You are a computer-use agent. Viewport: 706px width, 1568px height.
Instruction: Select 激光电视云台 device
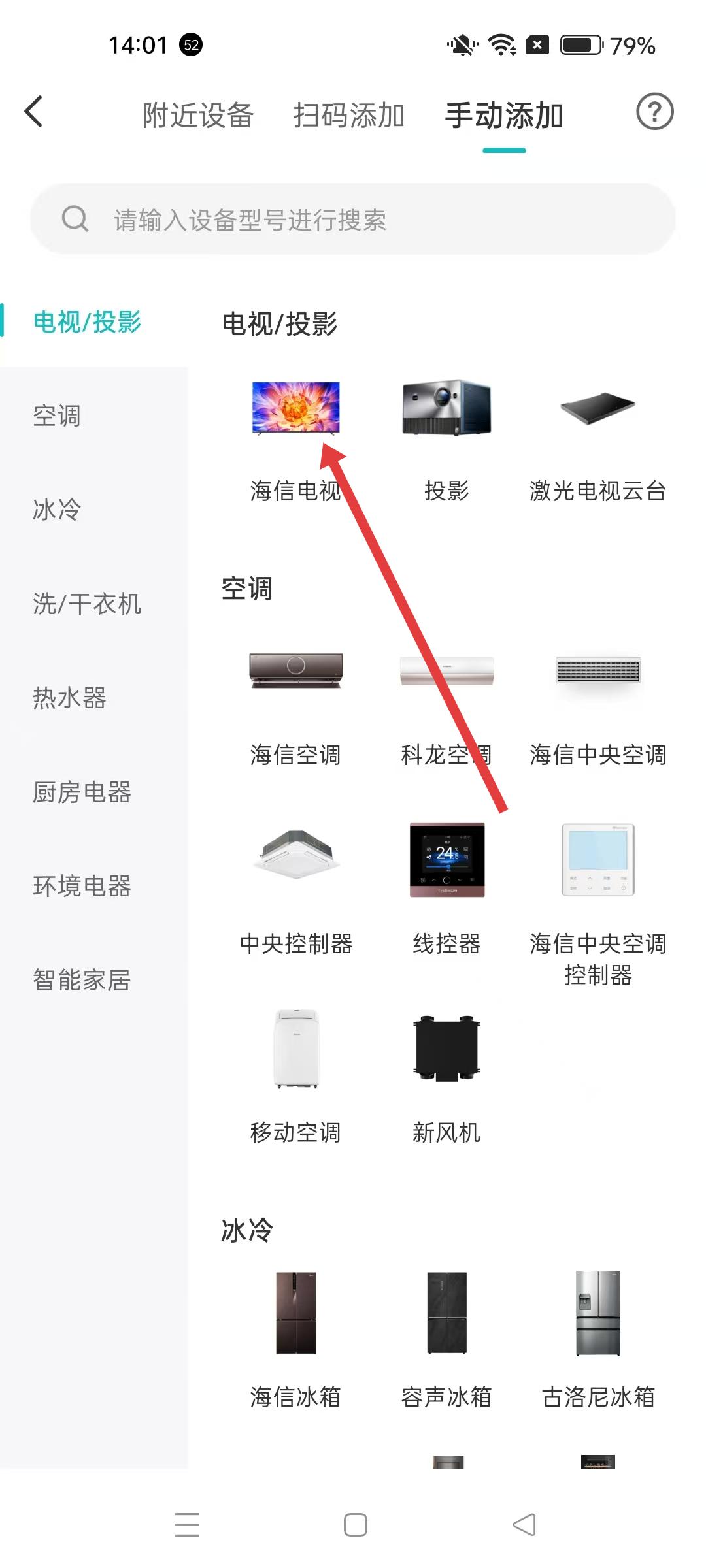[x=597, y=438]
